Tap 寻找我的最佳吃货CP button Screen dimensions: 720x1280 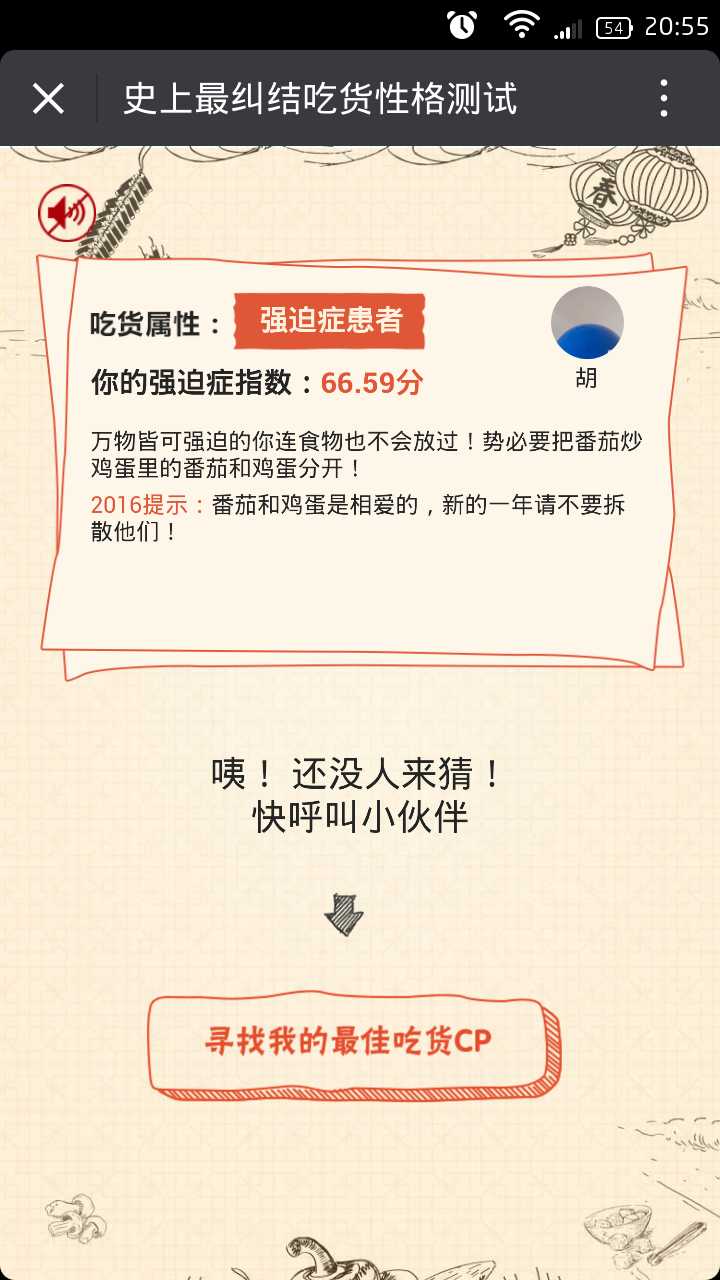(348, 1042)
